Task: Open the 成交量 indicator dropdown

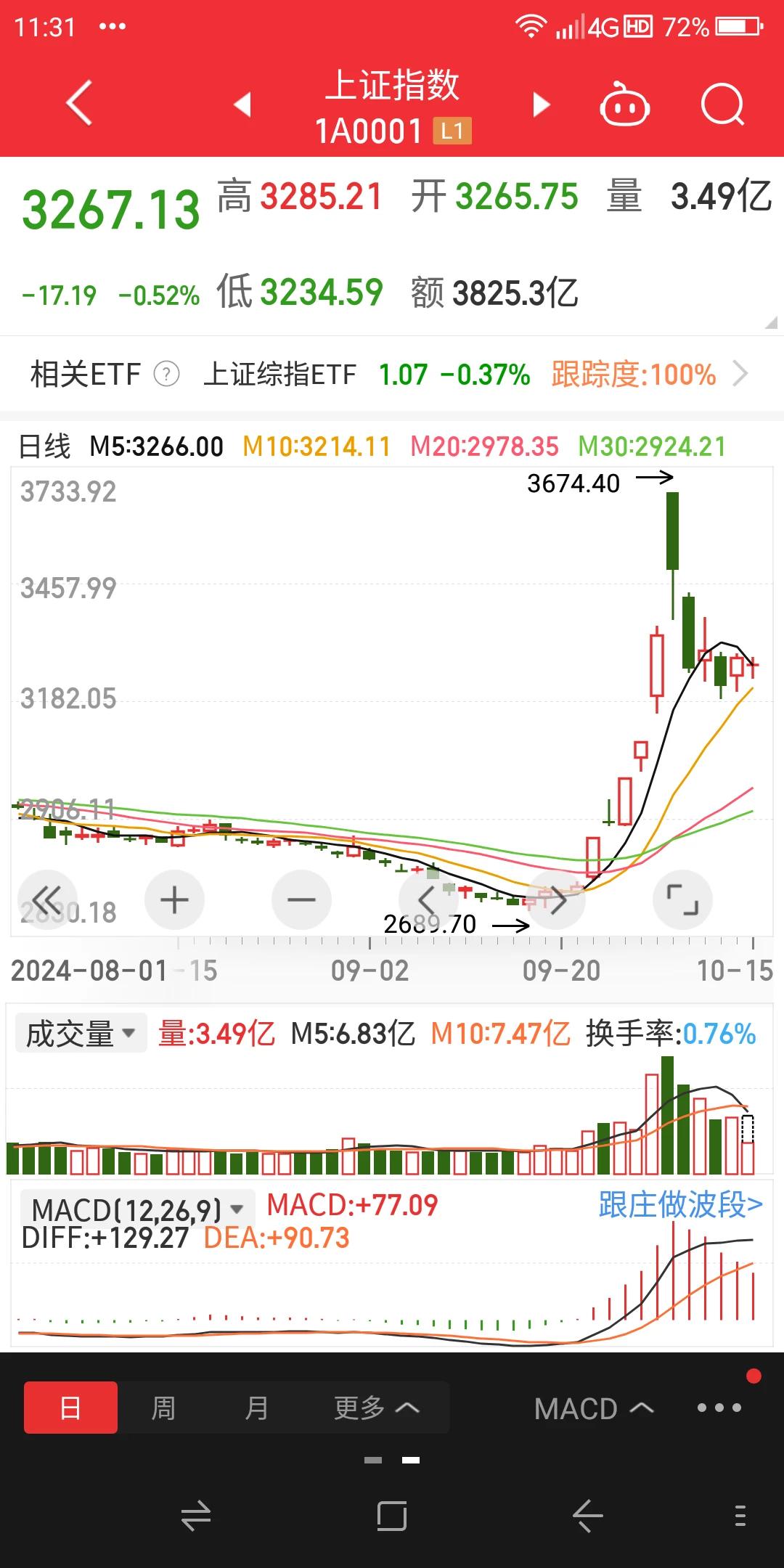Action: coord(81,1034)
